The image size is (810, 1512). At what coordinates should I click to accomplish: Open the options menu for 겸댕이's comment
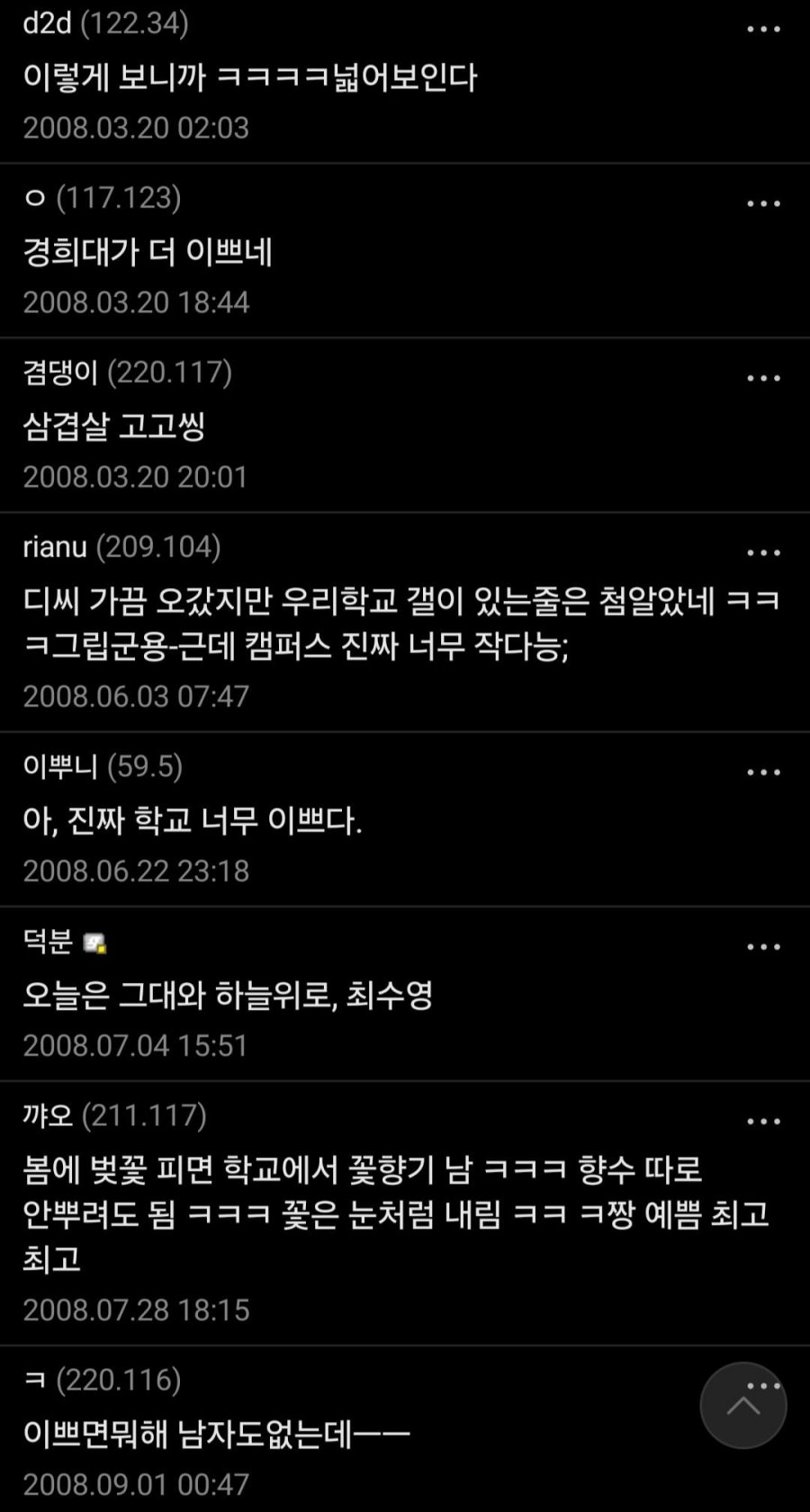tap(763, 379)
